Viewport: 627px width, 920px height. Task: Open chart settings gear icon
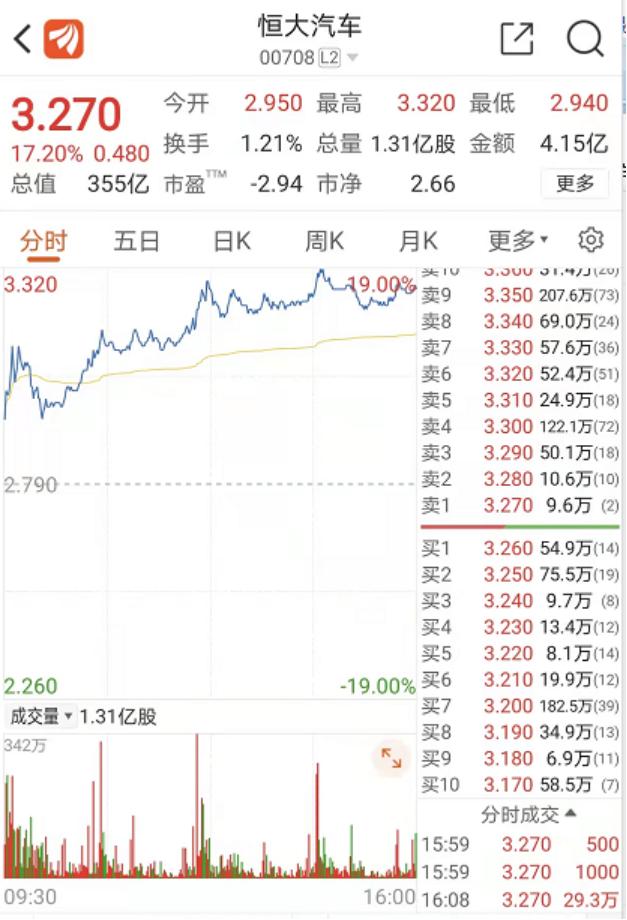[x=591, y=240]
